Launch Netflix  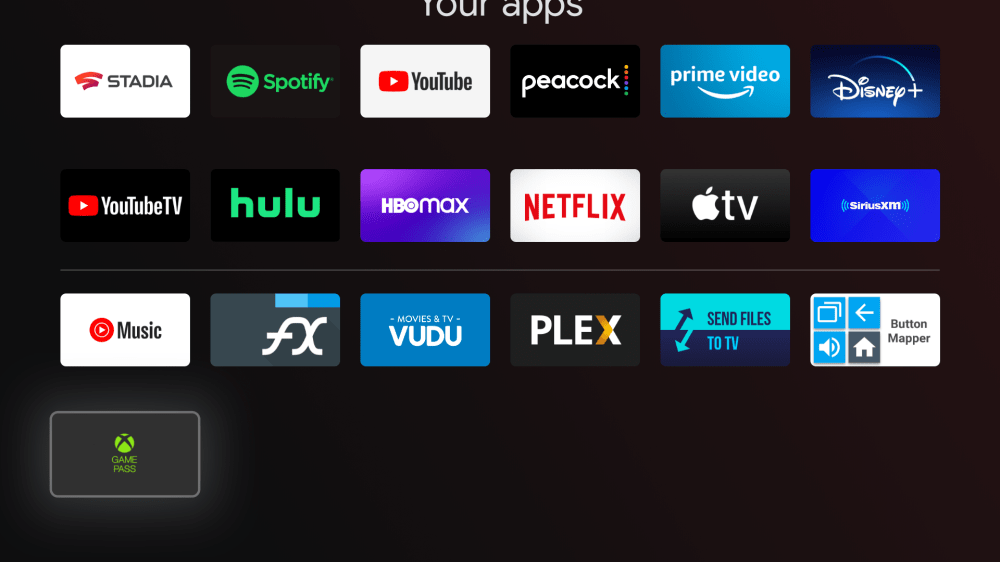coord(575,205)
